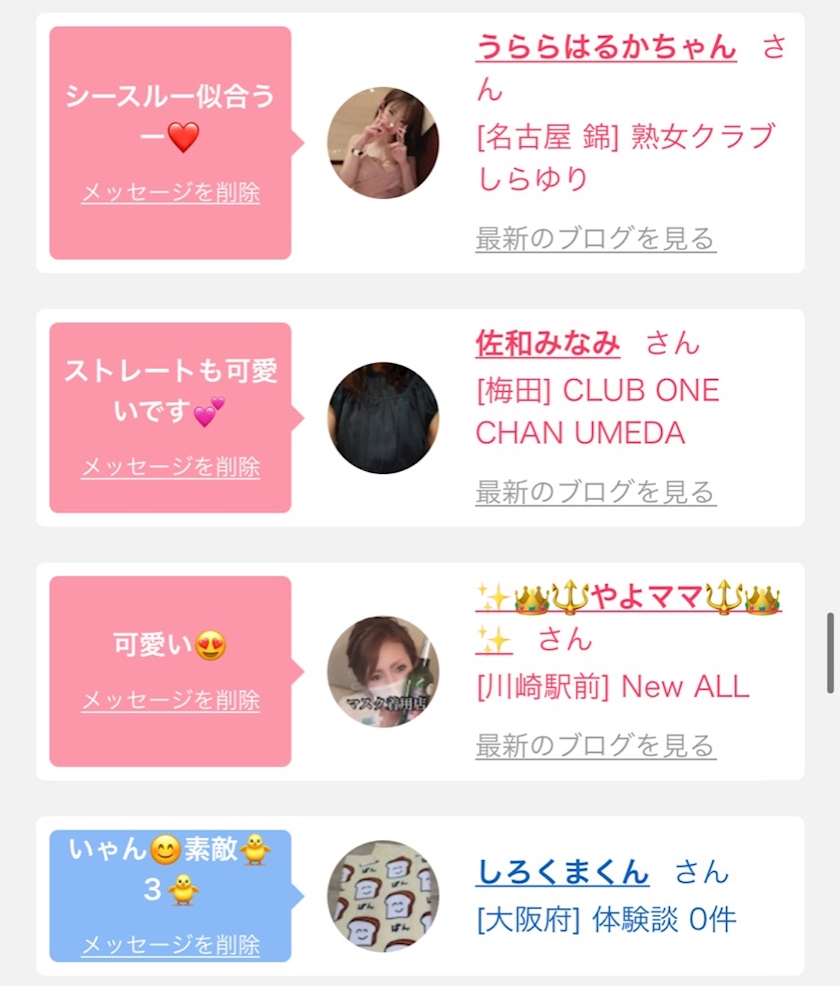
Task: Delete the シースルー似合うー message
Action: click(170, 192)
